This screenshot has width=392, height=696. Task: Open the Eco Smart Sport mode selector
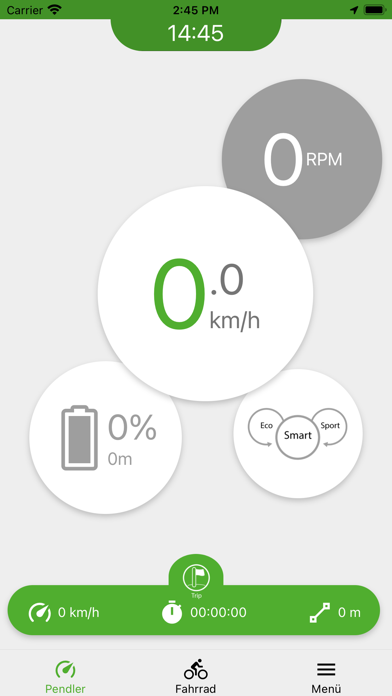coord(298,434)
